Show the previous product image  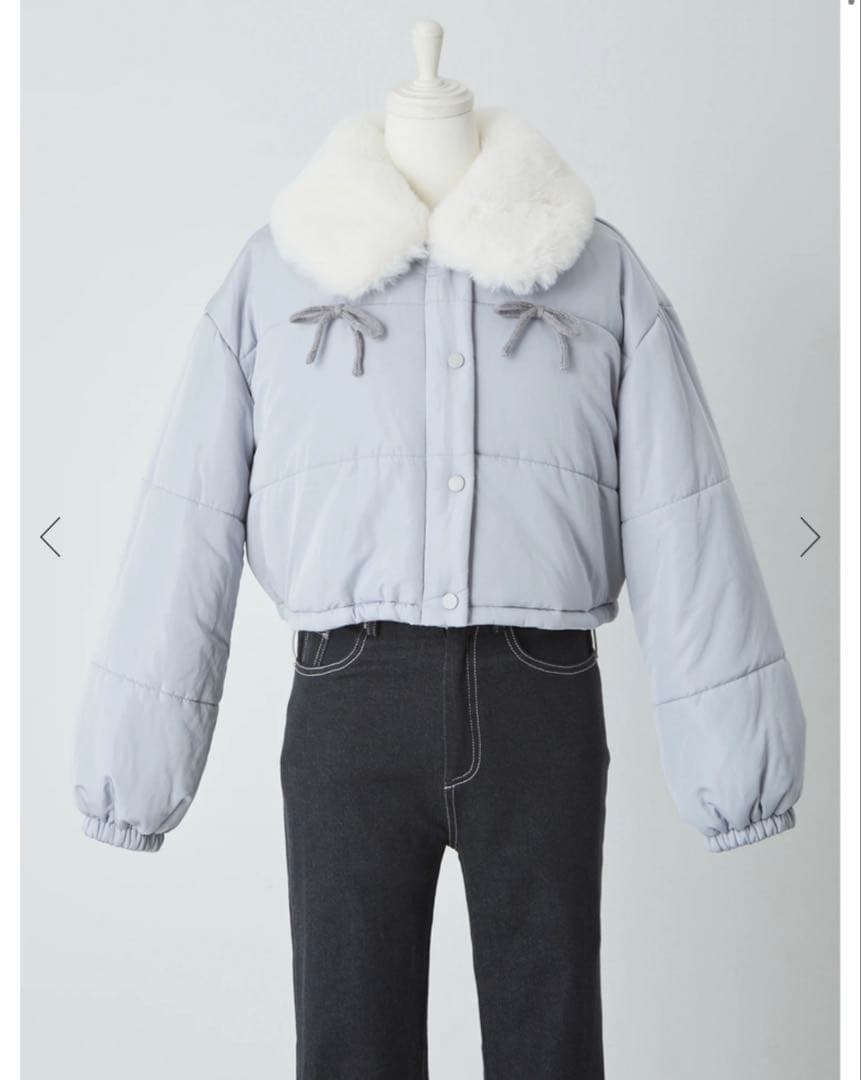(50, 537)
